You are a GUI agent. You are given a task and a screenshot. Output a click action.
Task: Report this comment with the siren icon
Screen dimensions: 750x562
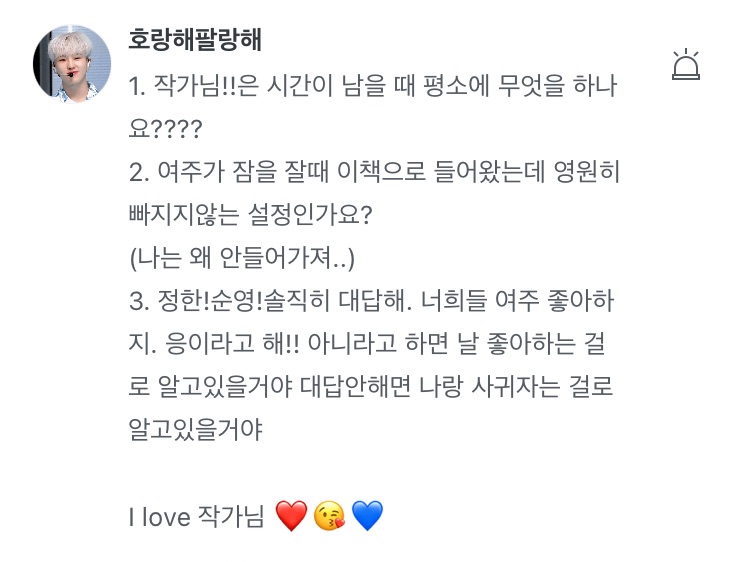coord(687,65)
